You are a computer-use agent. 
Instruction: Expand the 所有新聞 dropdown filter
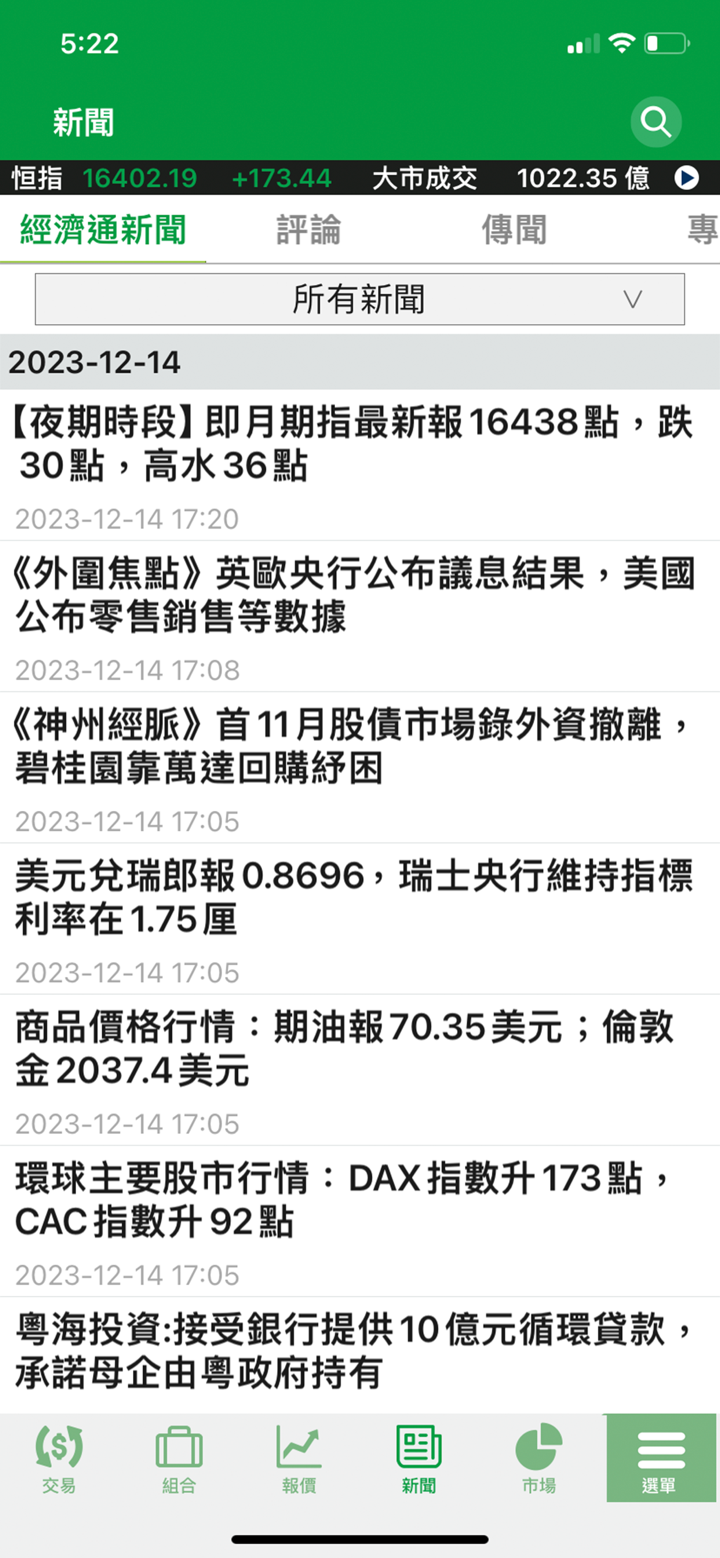click(x=359, y=299)
